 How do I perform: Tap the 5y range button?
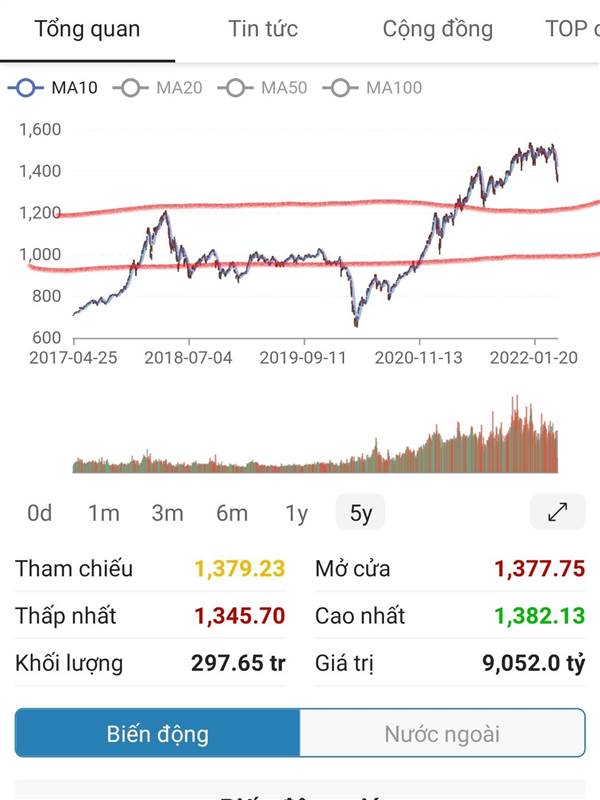(360, 512)
